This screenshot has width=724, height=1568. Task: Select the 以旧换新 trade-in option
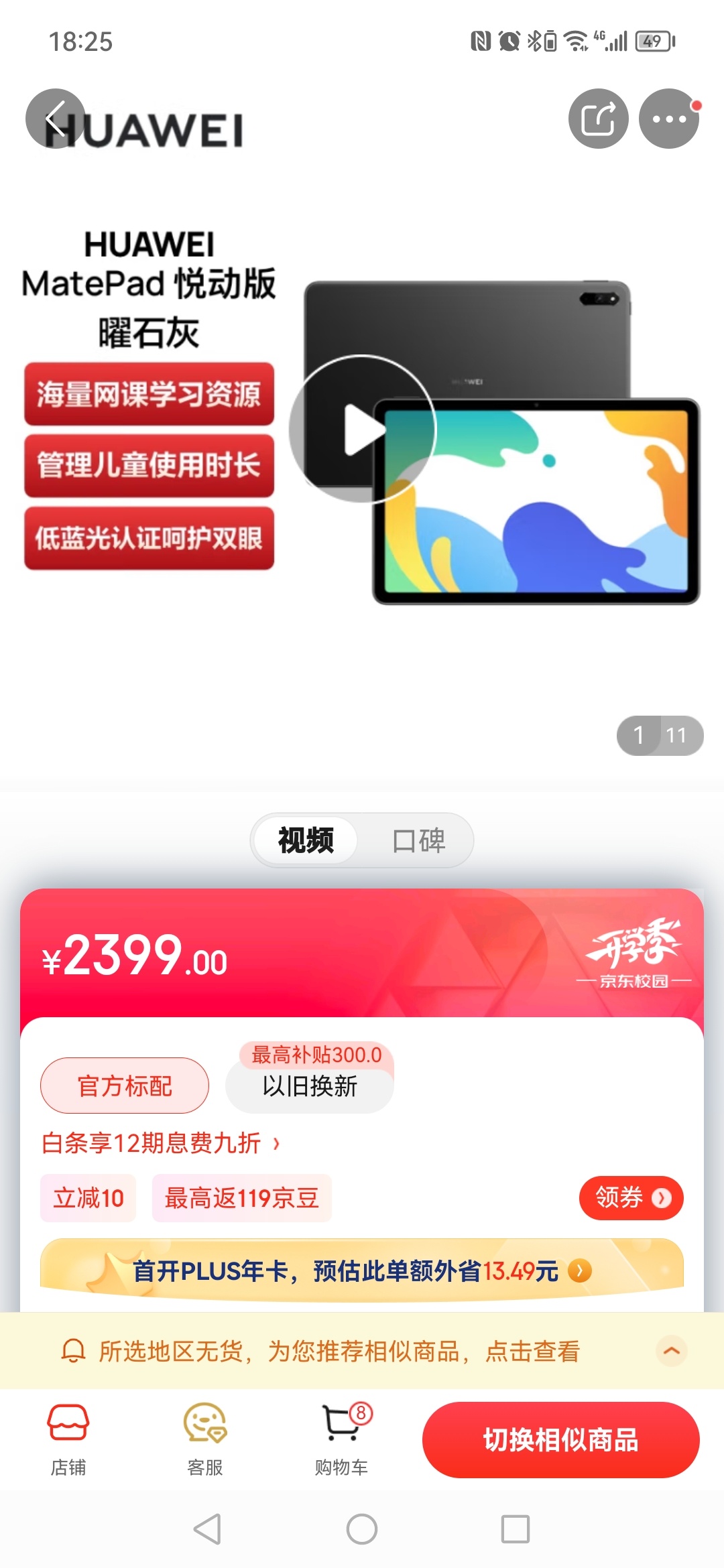click(x=310, y=1086)
